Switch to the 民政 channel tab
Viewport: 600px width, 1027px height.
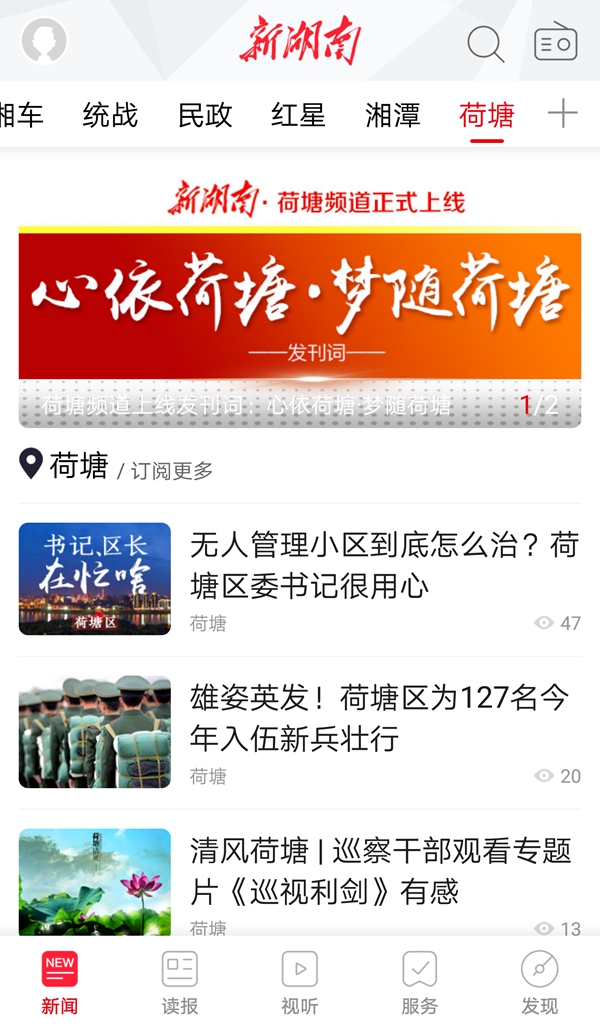tap(205, 115)
